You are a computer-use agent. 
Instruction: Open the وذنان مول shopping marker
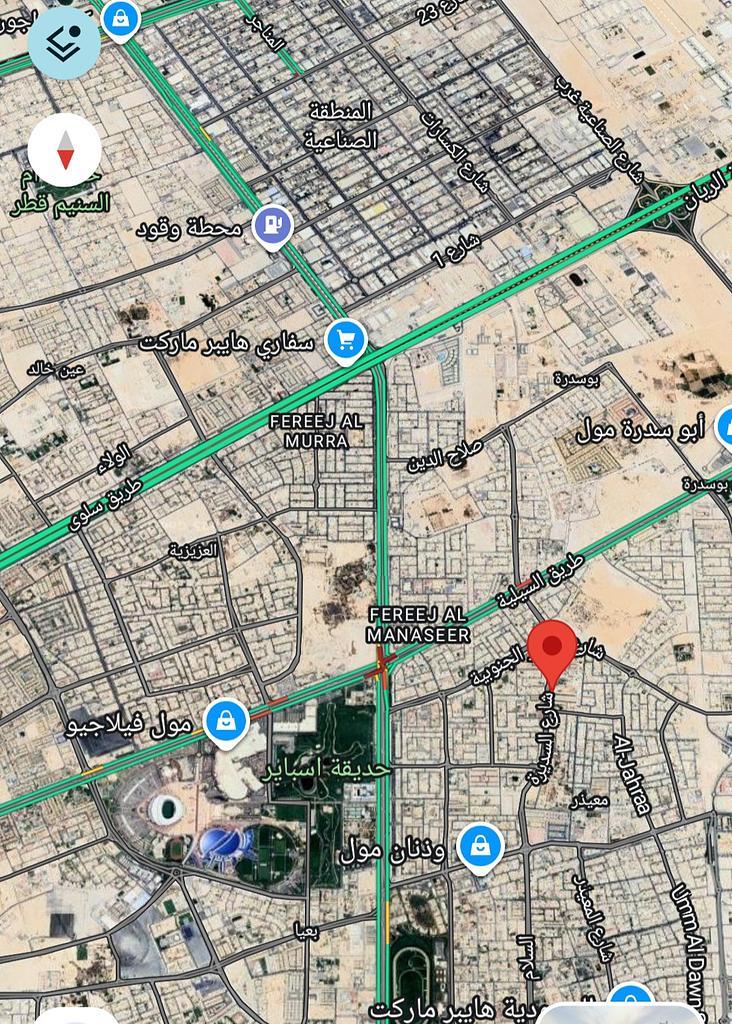click(x=480, y=846)
